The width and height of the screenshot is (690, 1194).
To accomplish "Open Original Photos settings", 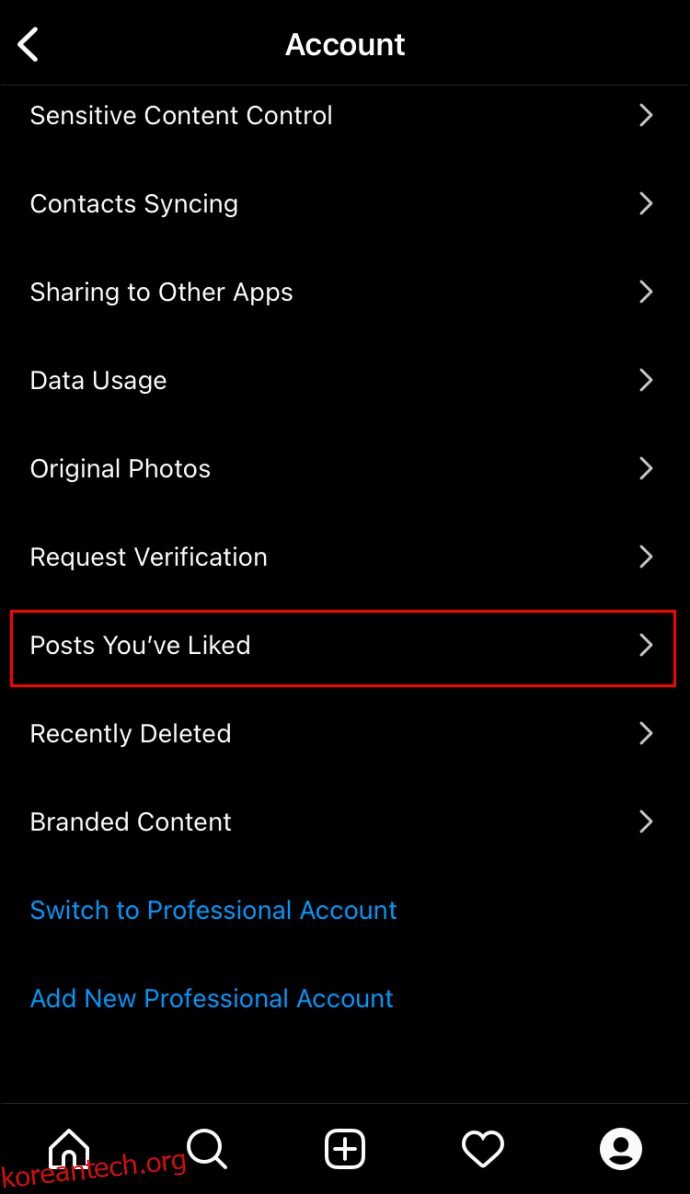I will click(345, 469).
